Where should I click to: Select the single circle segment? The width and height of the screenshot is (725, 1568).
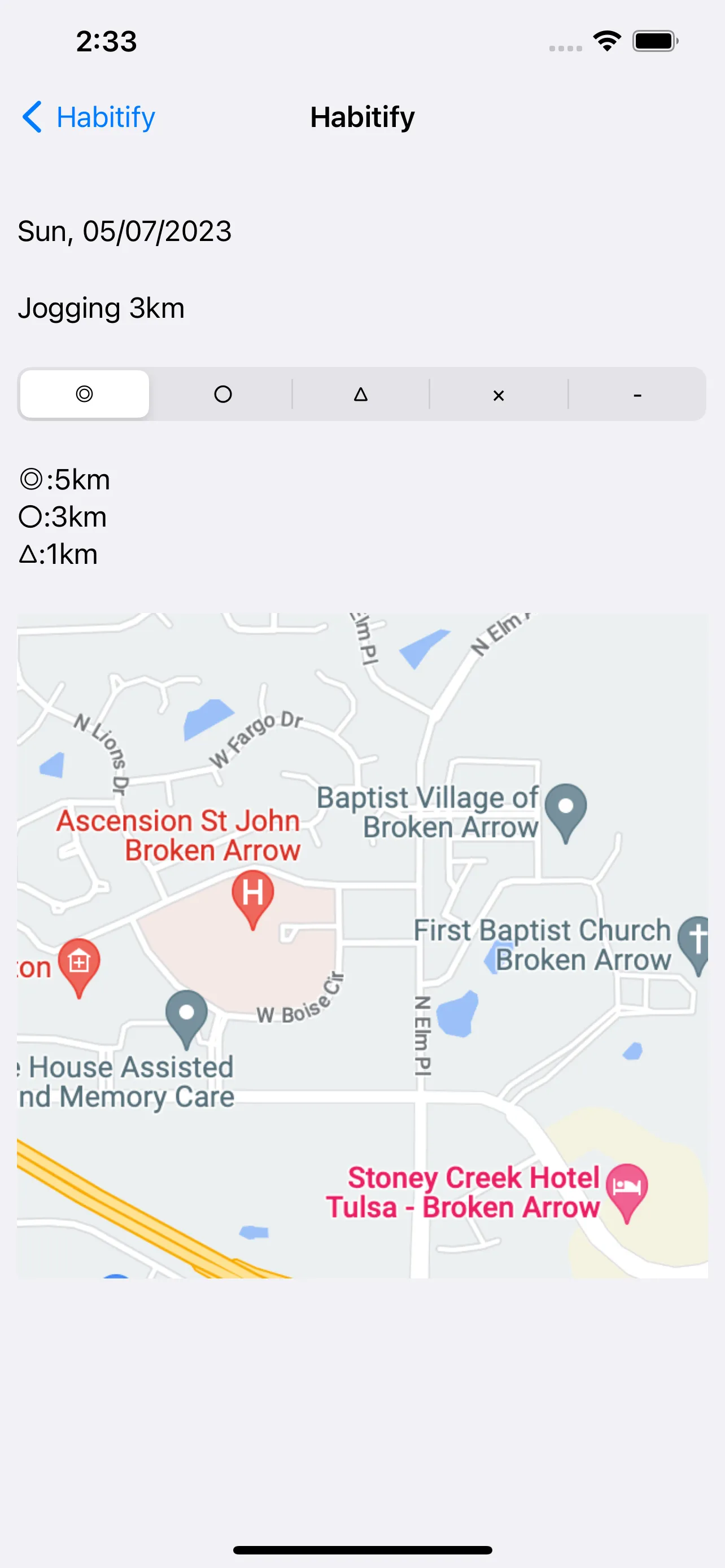[223, 394]
